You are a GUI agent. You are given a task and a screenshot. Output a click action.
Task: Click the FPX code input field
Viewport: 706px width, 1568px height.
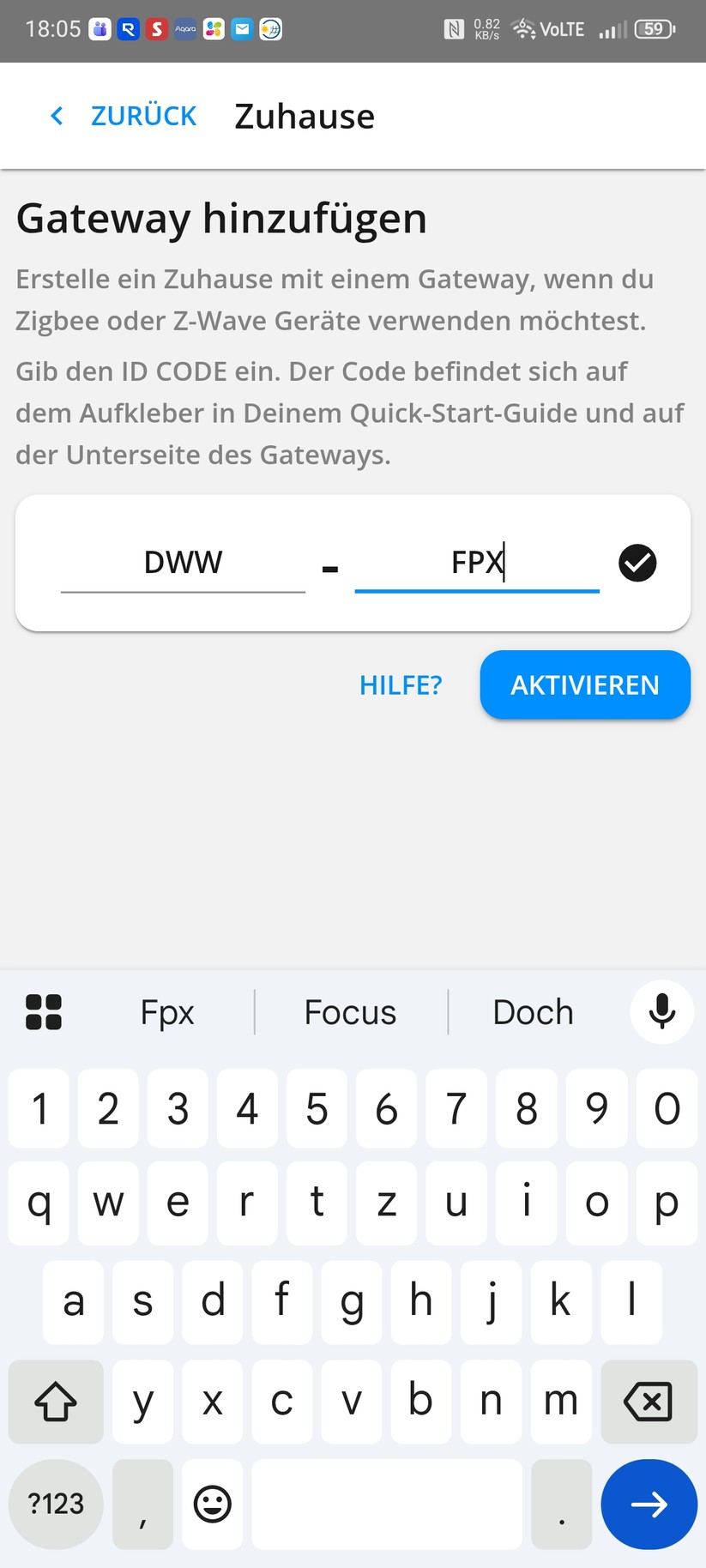pos(476,563)
